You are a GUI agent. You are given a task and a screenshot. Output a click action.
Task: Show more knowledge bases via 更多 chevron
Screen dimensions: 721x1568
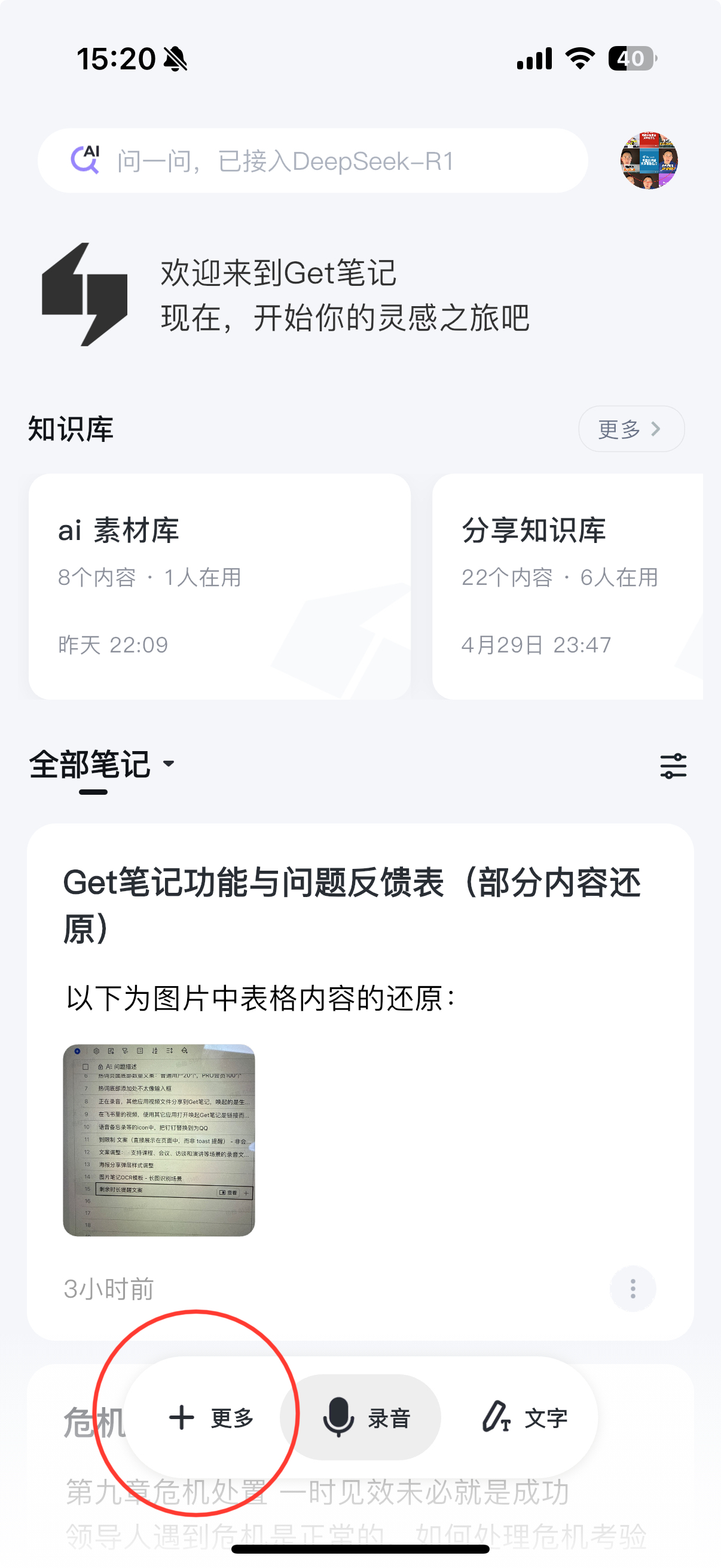[630, 429]
